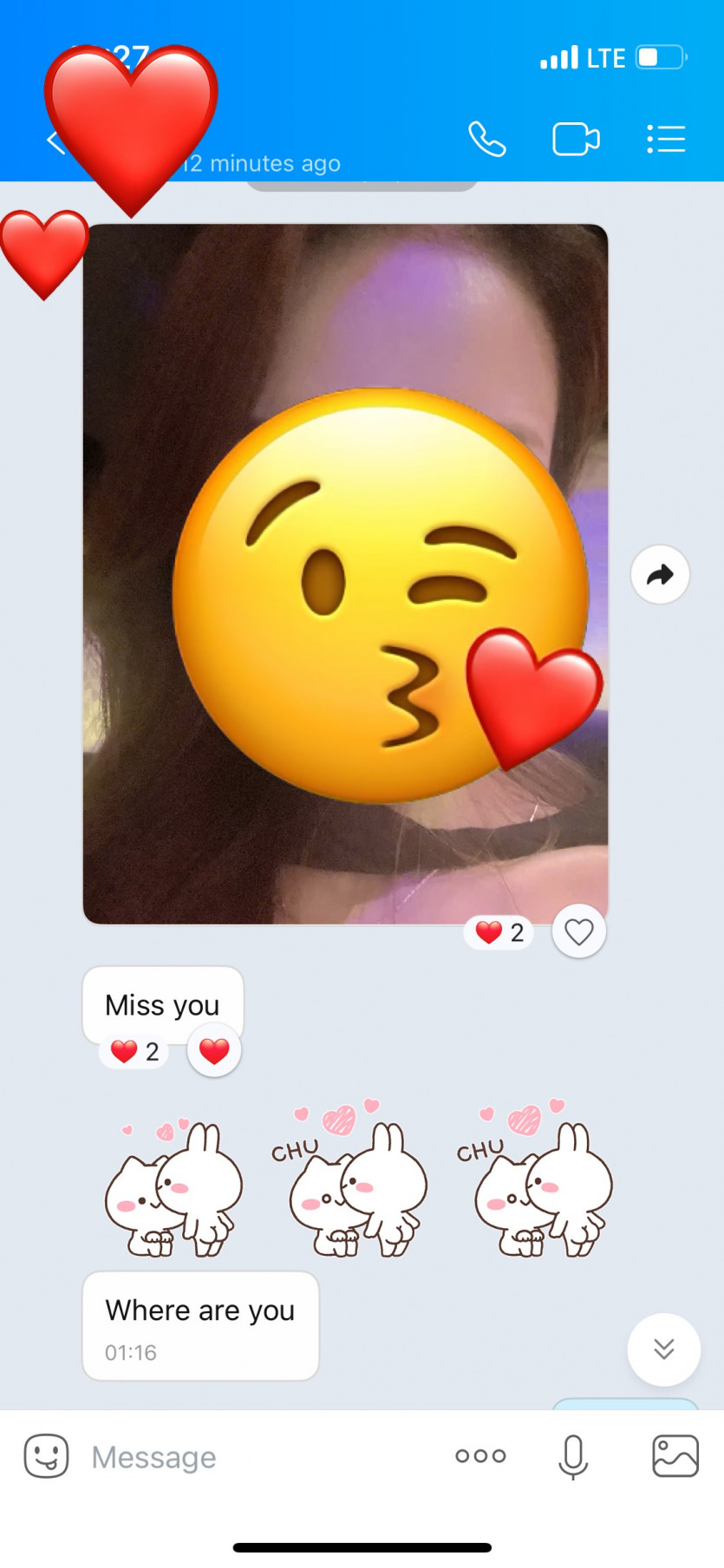
Task: Tap the red heart on Miss you
Action: (x=214, y=1051)
